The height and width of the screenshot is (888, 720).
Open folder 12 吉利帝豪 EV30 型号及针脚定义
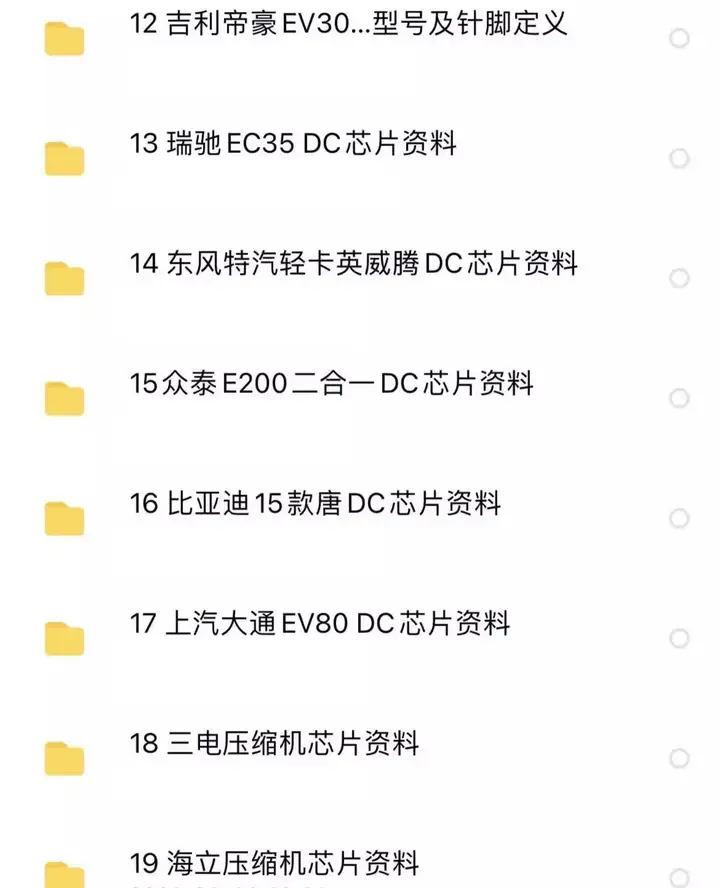click(x=350, y=27)
